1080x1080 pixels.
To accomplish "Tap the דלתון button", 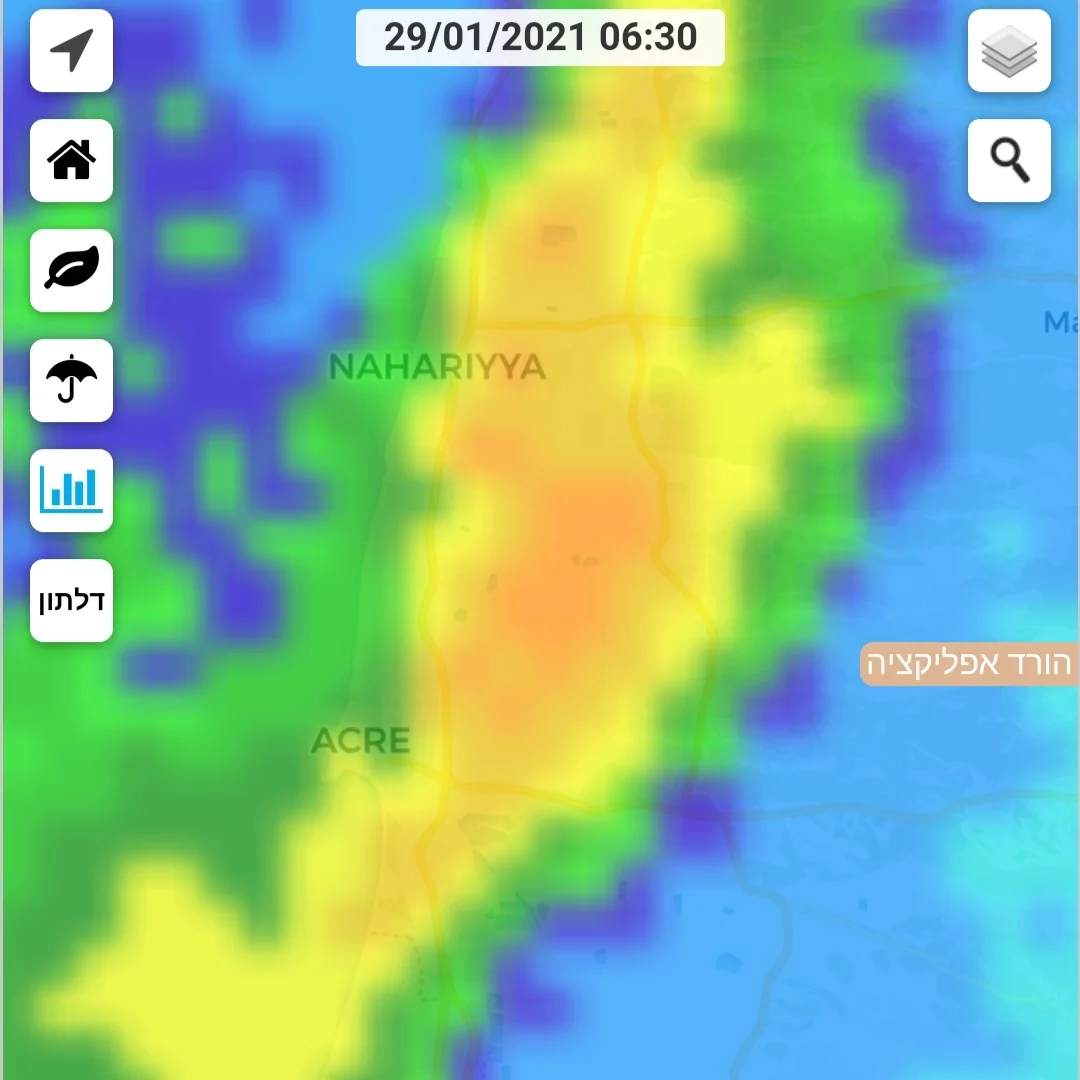I will pyautogui.click(x=71, y=600).
